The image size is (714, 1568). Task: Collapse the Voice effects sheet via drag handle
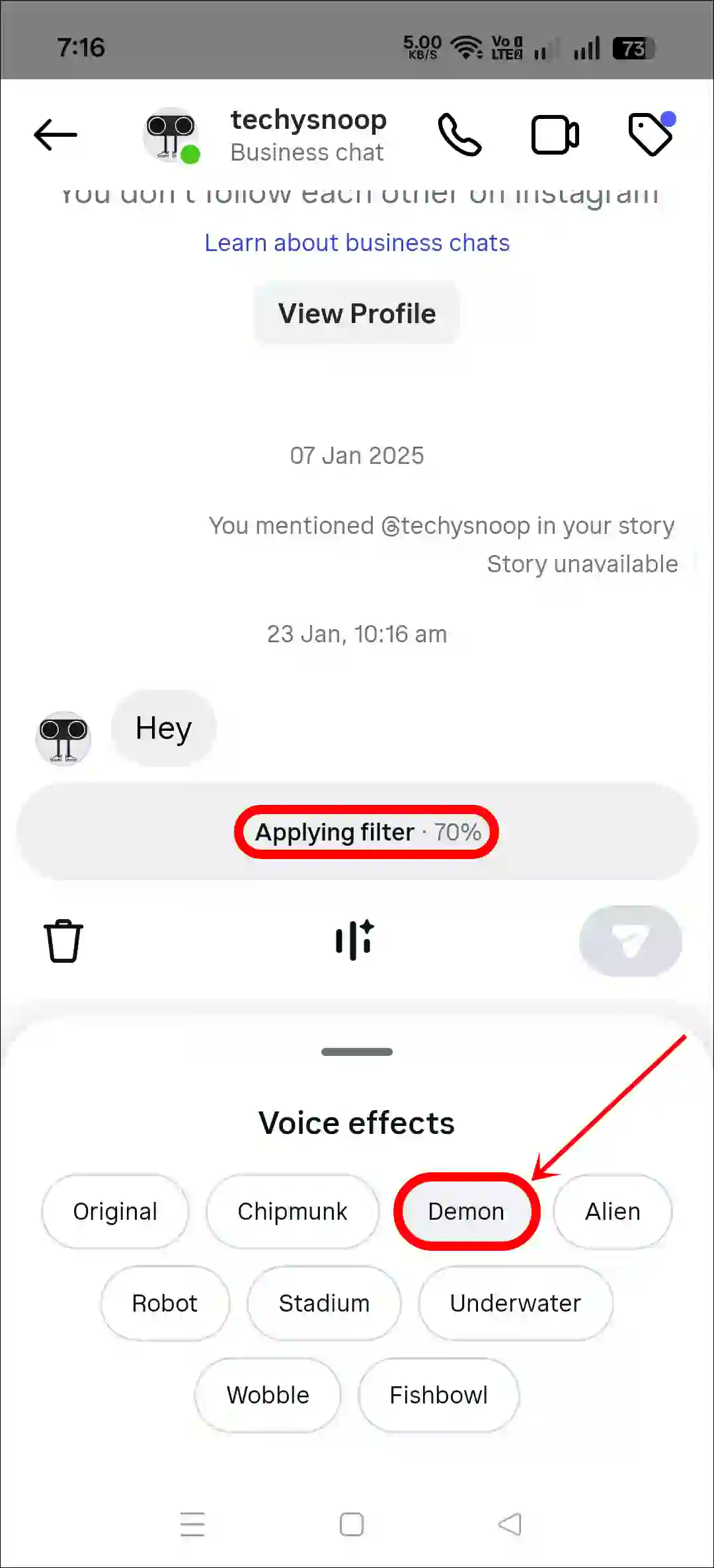(x=356, y=1052)
